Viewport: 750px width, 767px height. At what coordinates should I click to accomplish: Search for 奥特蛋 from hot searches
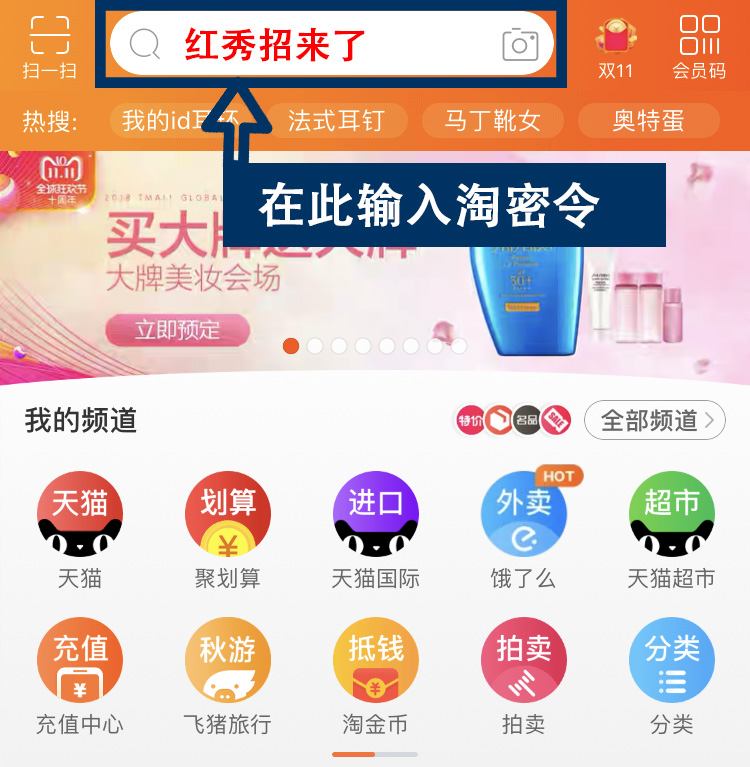[x=648, y=121]
